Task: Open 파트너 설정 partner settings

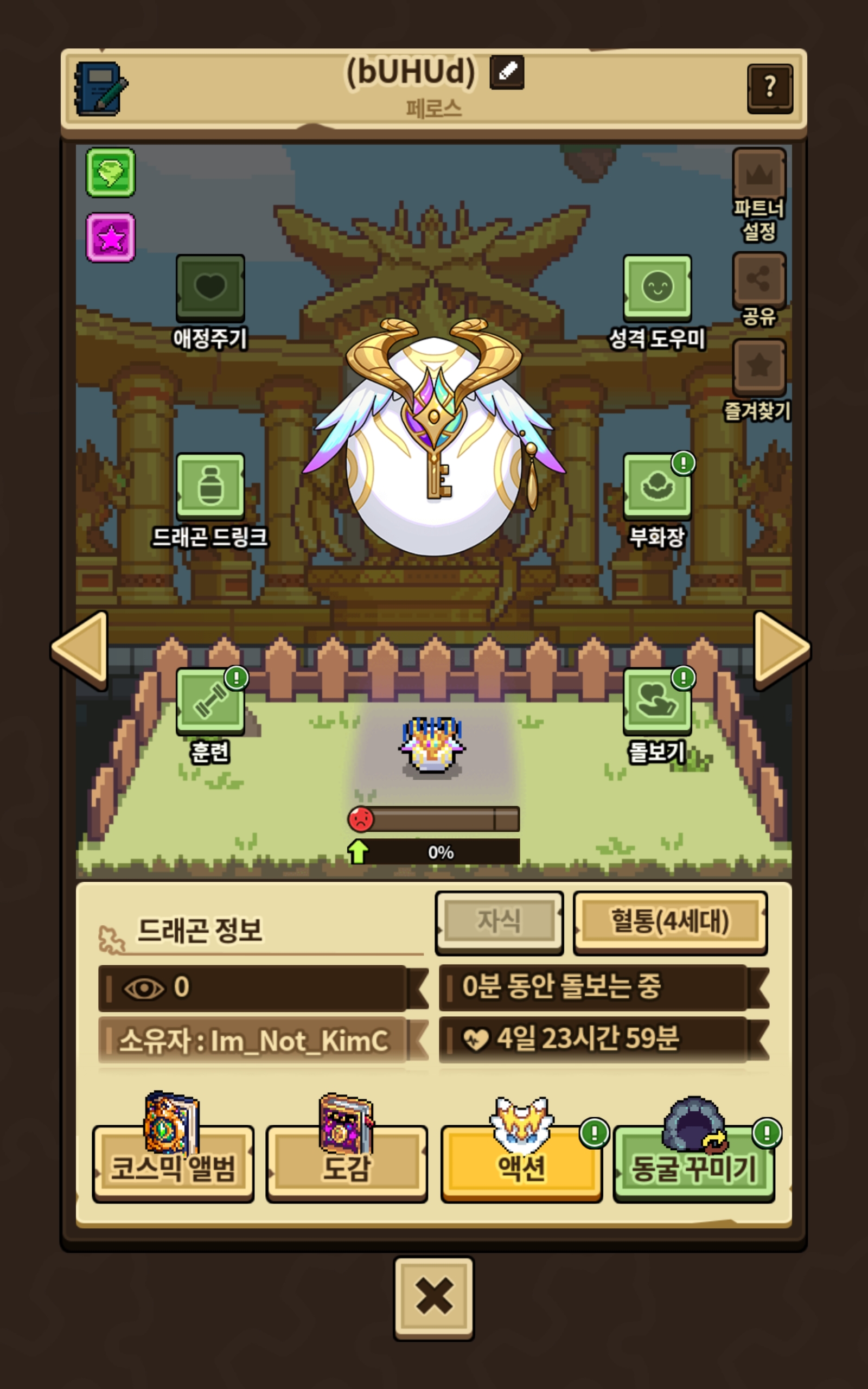Action: 759,195
